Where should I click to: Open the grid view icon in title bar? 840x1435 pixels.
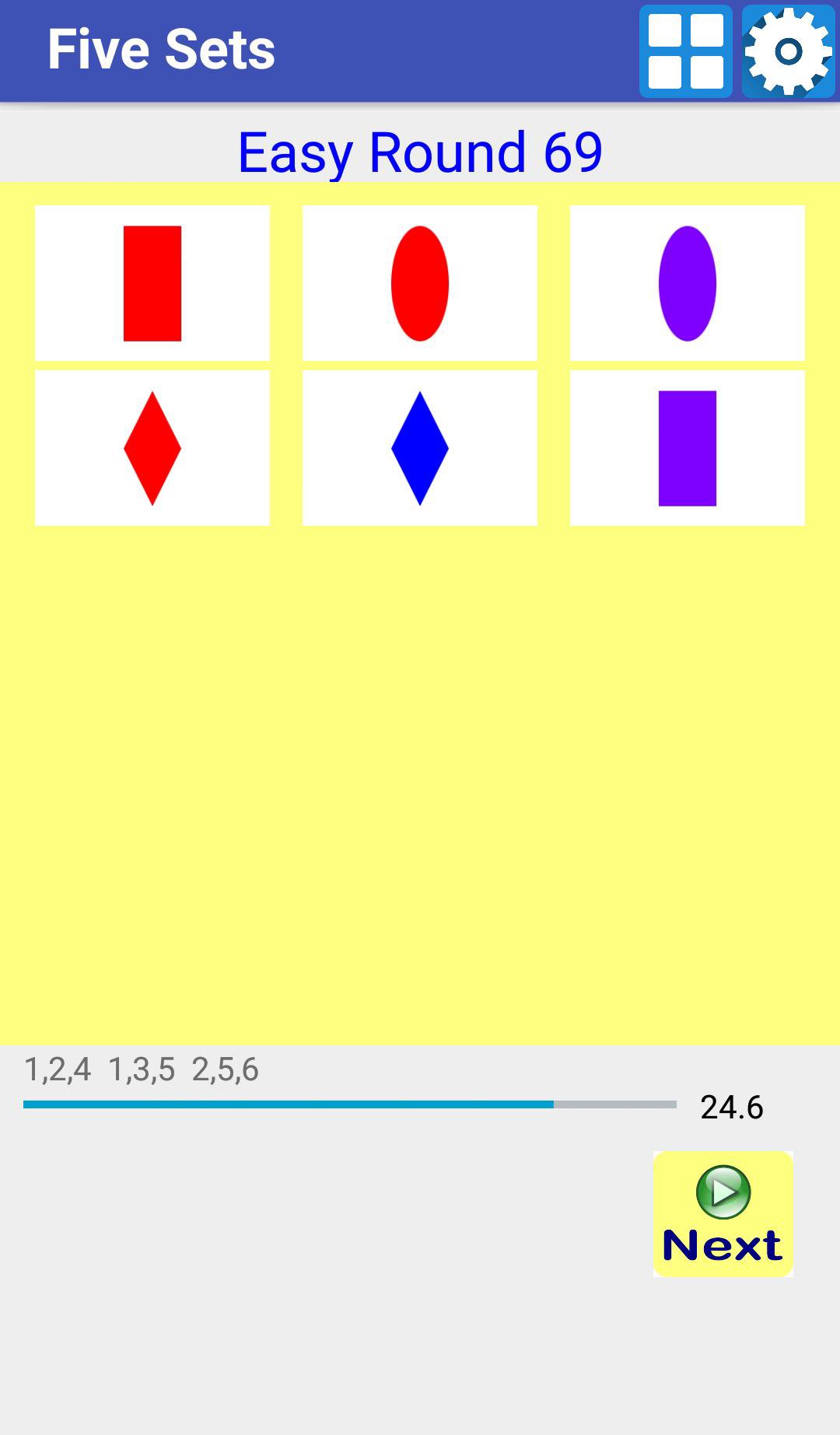[x=684, y=51]
